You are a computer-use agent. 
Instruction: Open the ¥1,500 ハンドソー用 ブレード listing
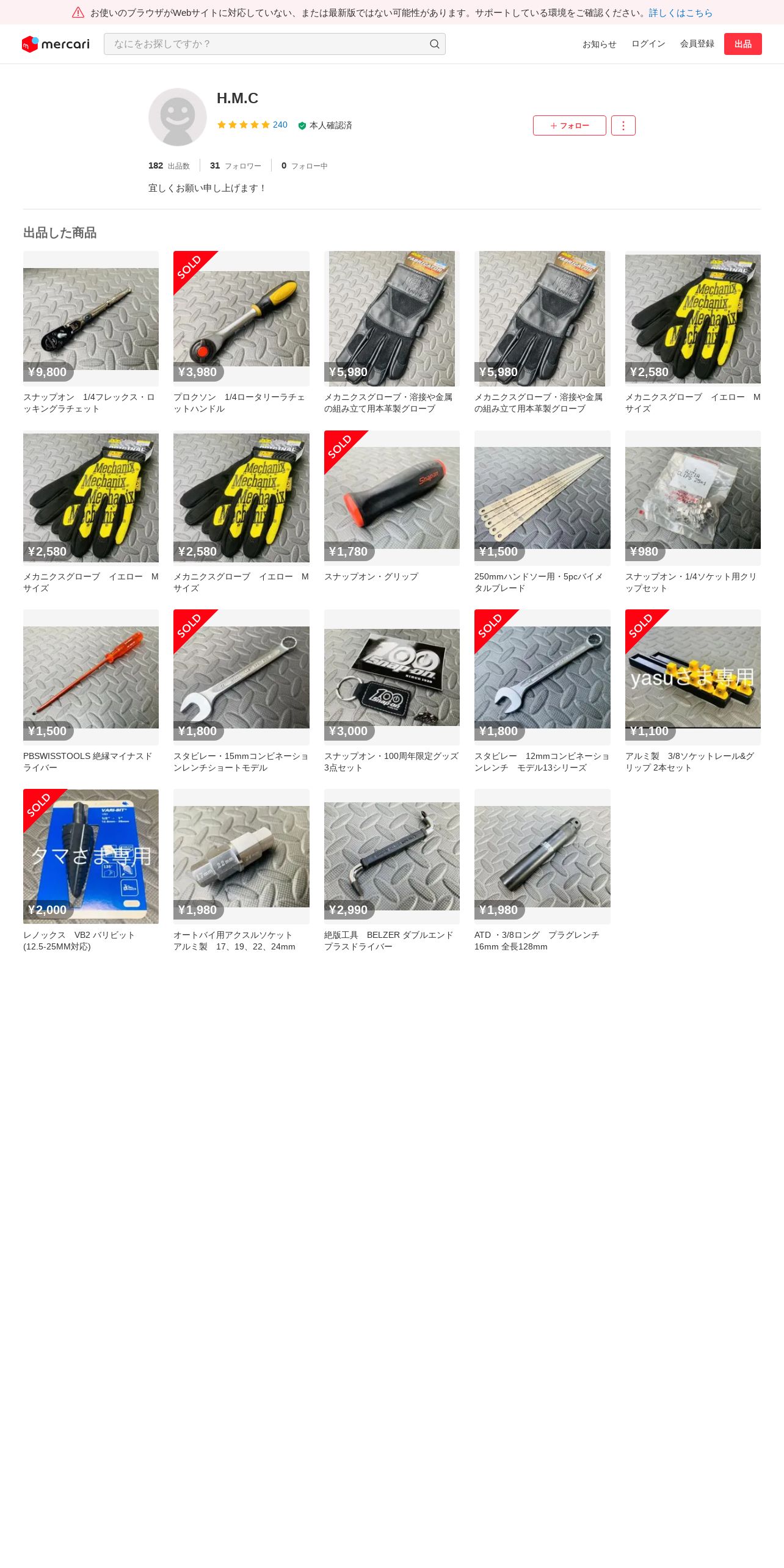[542, 512]
